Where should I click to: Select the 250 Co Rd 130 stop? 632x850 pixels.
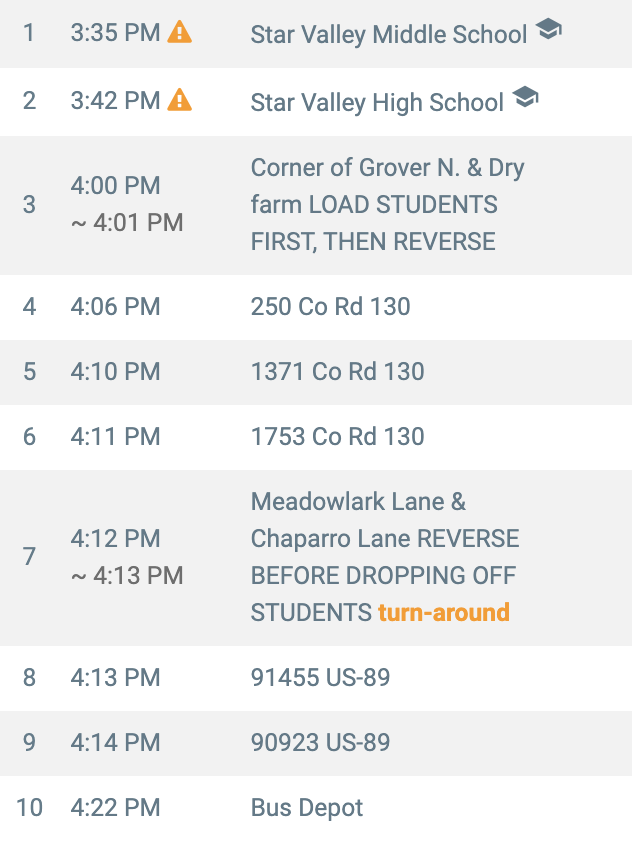pyautogui.click(x=330, y=307)
